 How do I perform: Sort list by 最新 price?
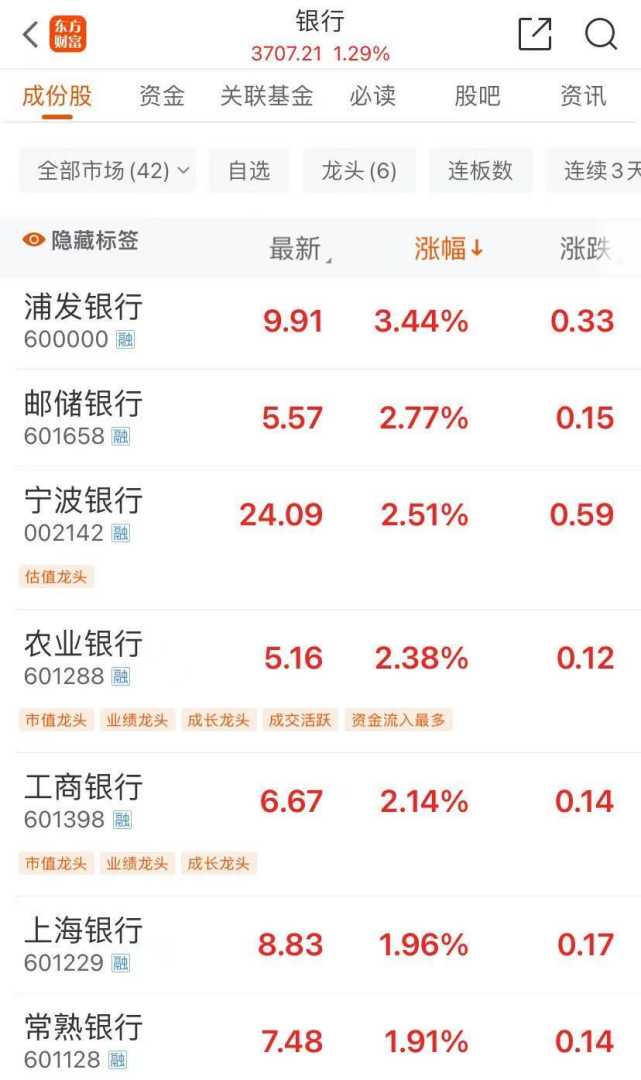(x=297, y=249)
